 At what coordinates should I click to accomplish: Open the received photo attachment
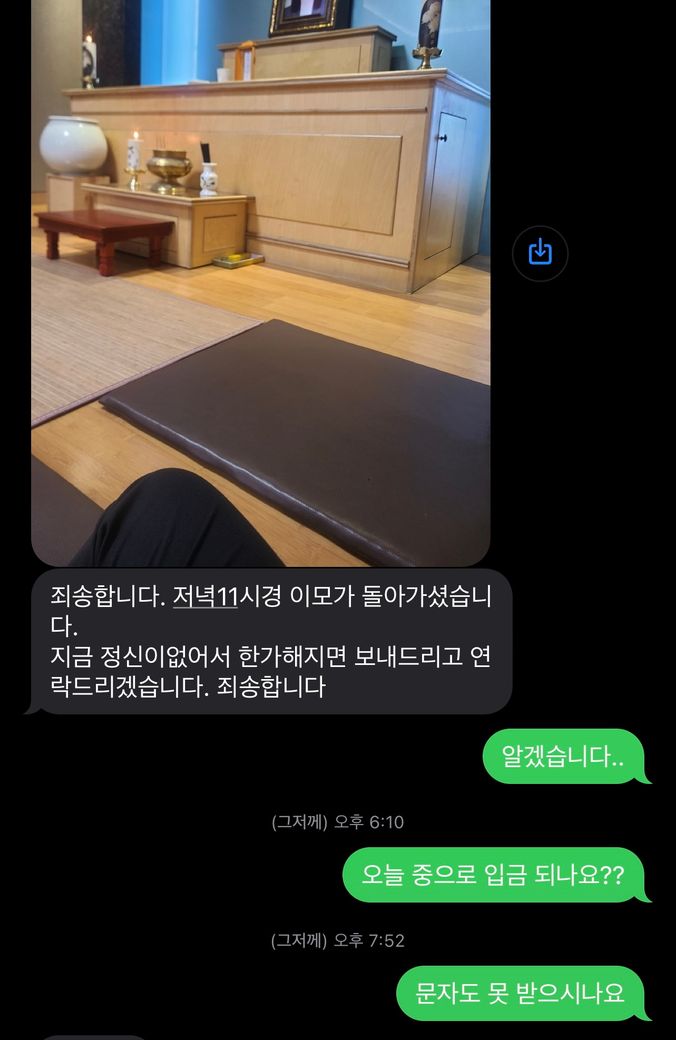[x=260, y=280]
